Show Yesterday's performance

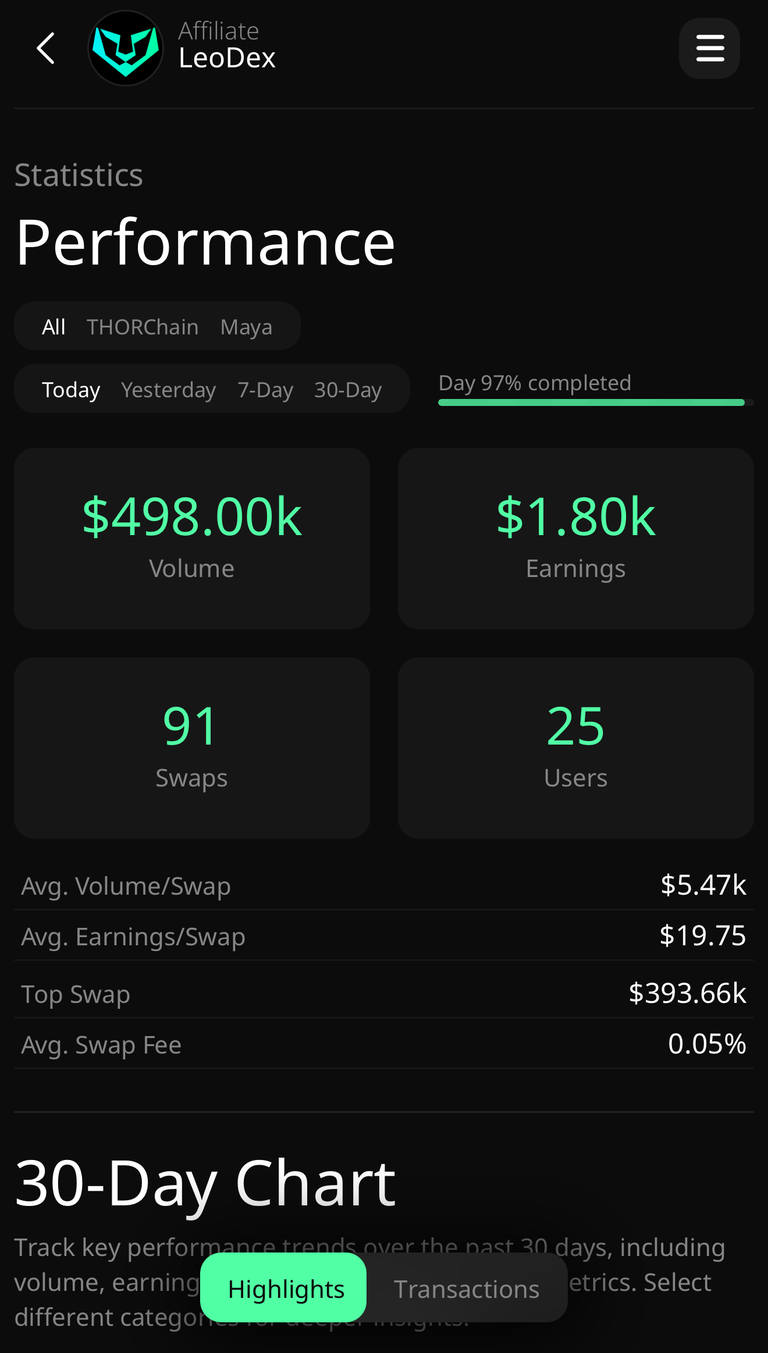(x=168, y=390)
